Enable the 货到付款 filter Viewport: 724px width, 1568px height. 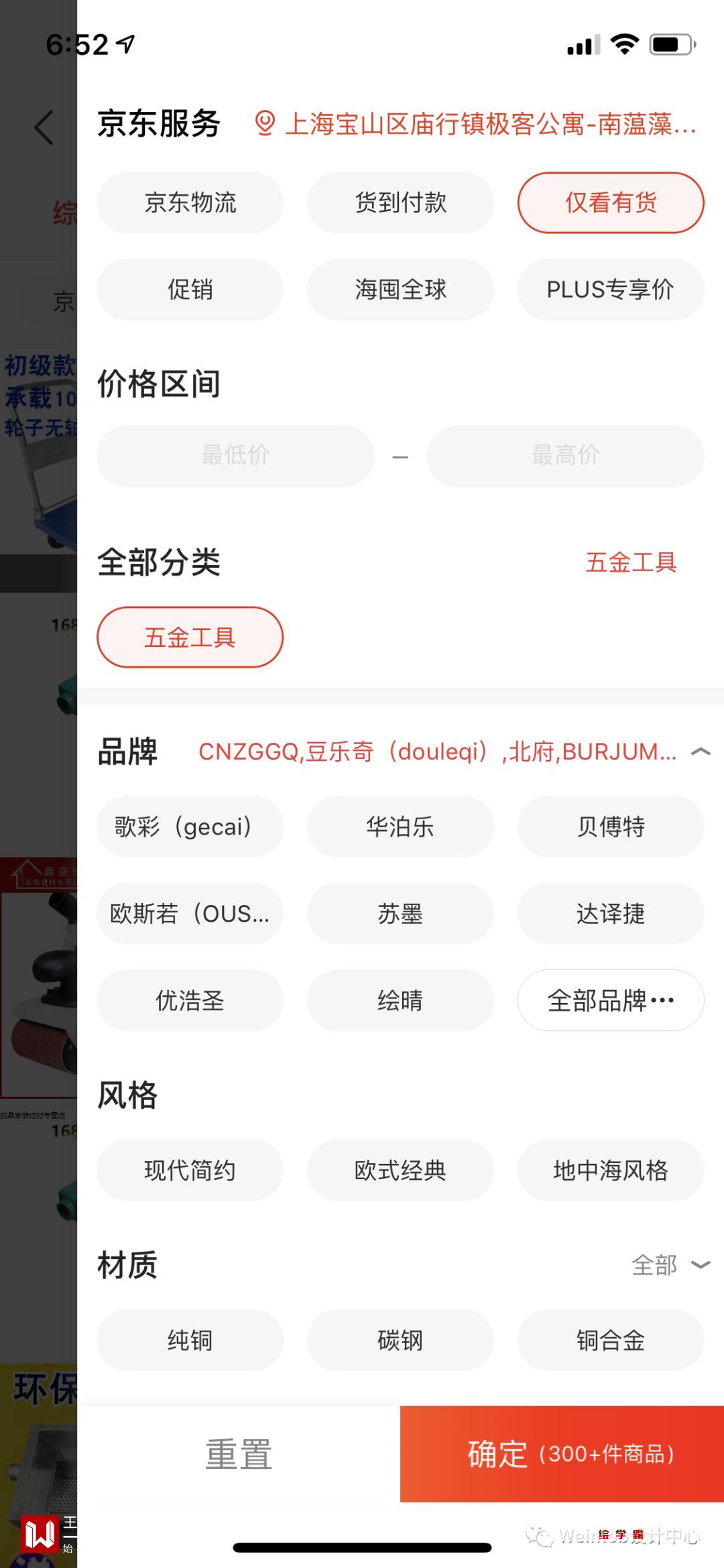400,202
